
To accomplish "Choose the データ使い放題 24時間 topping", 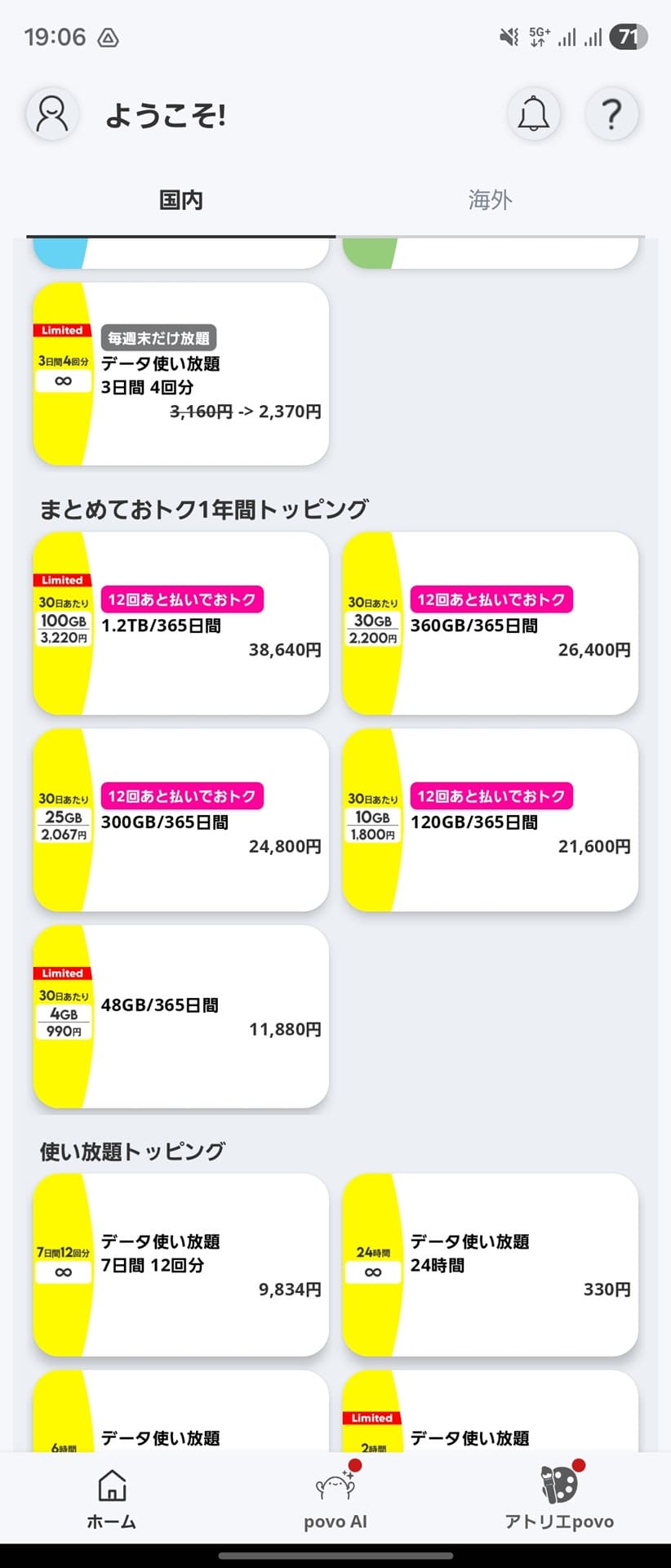I will point(490,1265).
